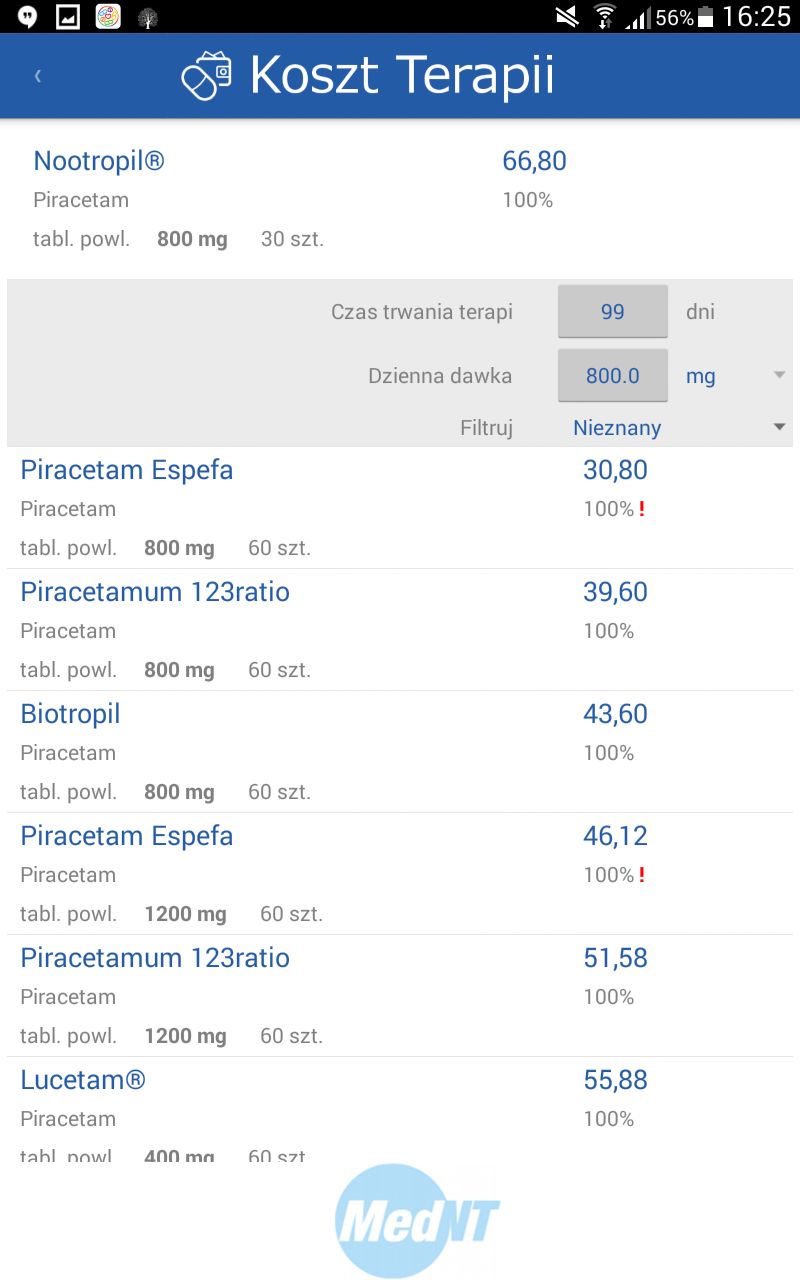800x1280 pixels.
Task: Open the Nootropil 800 mg entry
Action: pyautogui.click(x=400, y=199)
